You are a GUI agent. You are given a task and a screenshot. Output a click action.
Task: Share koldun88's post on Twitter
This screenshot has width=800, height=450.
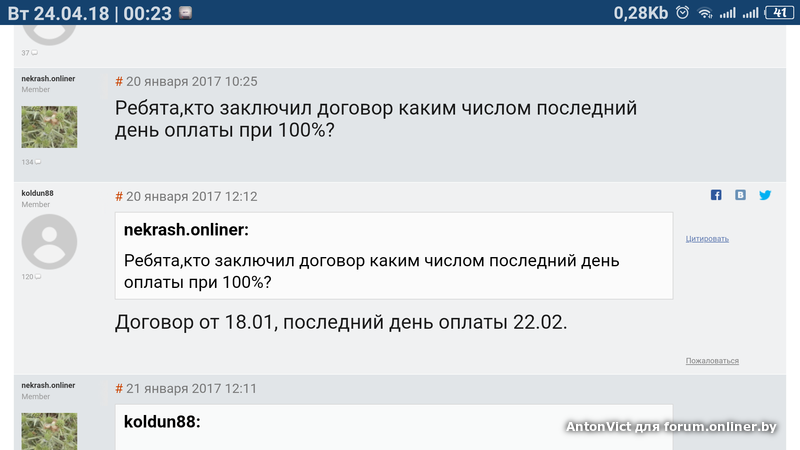point(765,196)
